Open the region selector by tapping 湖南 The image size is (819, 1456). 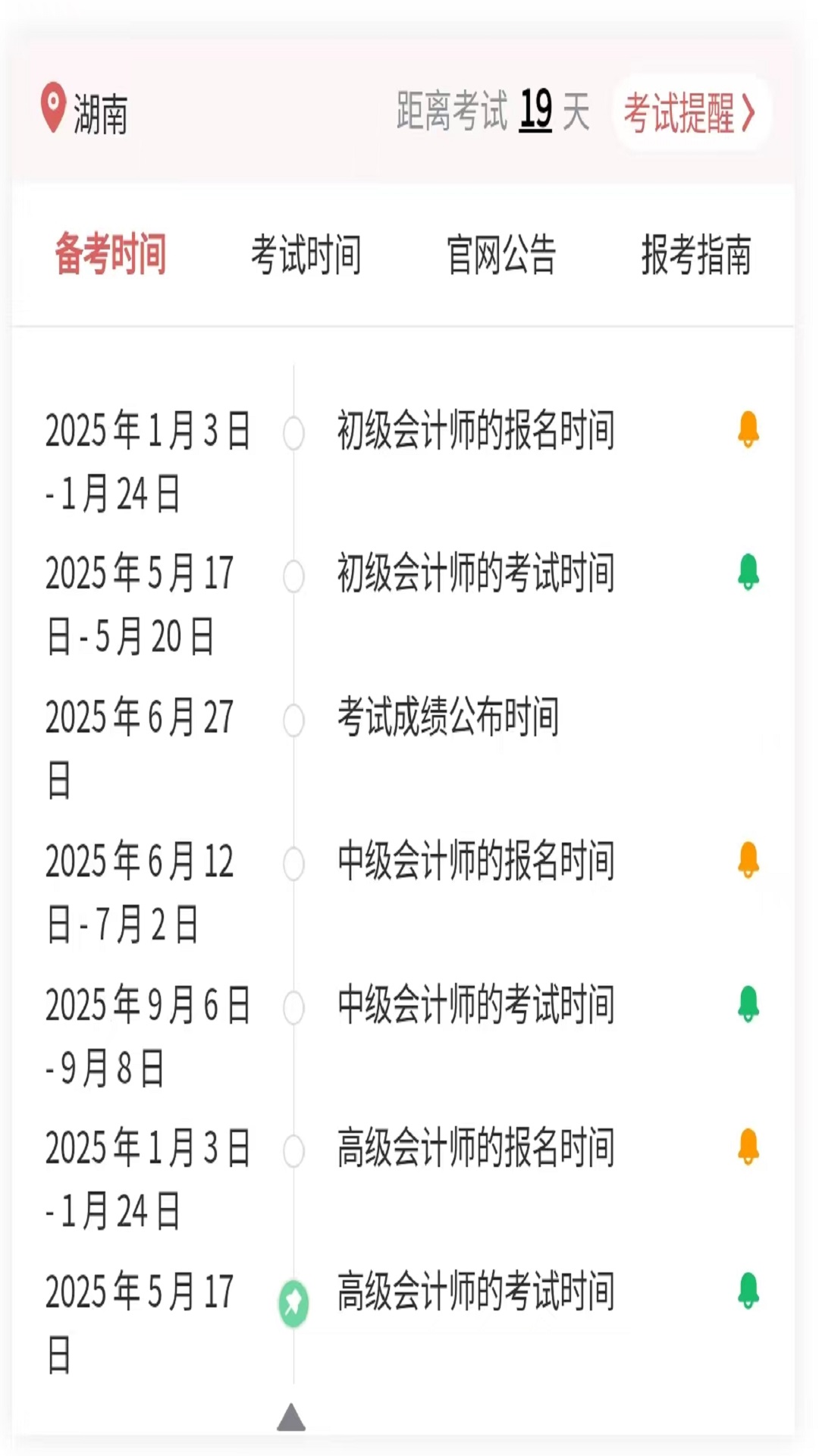pyautogui.click(x=100, y=112)
